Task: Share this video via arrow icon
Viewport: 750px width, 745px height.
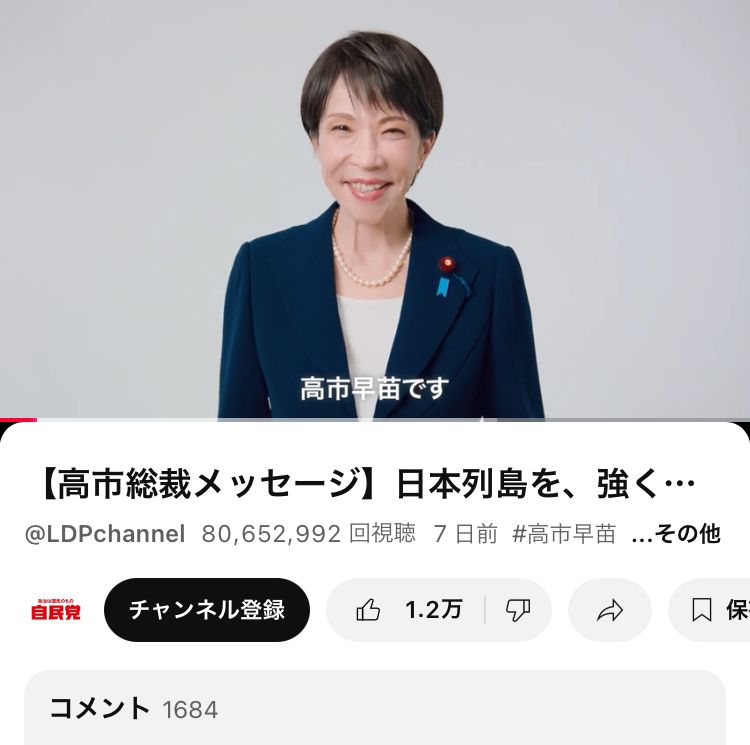Action: coord(609,610)
